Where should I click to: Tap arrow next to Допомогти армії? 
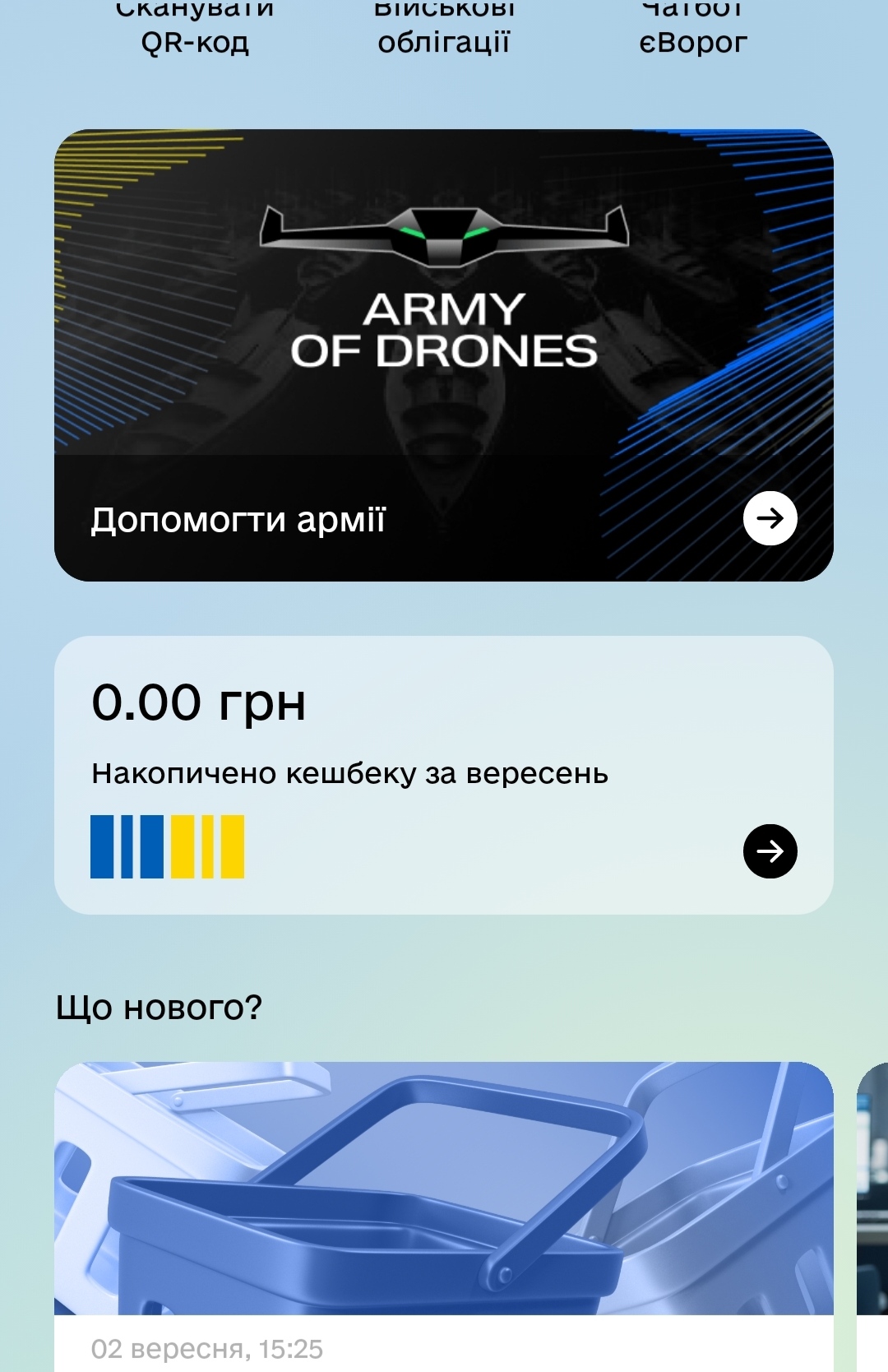click(x=770, y=518)
